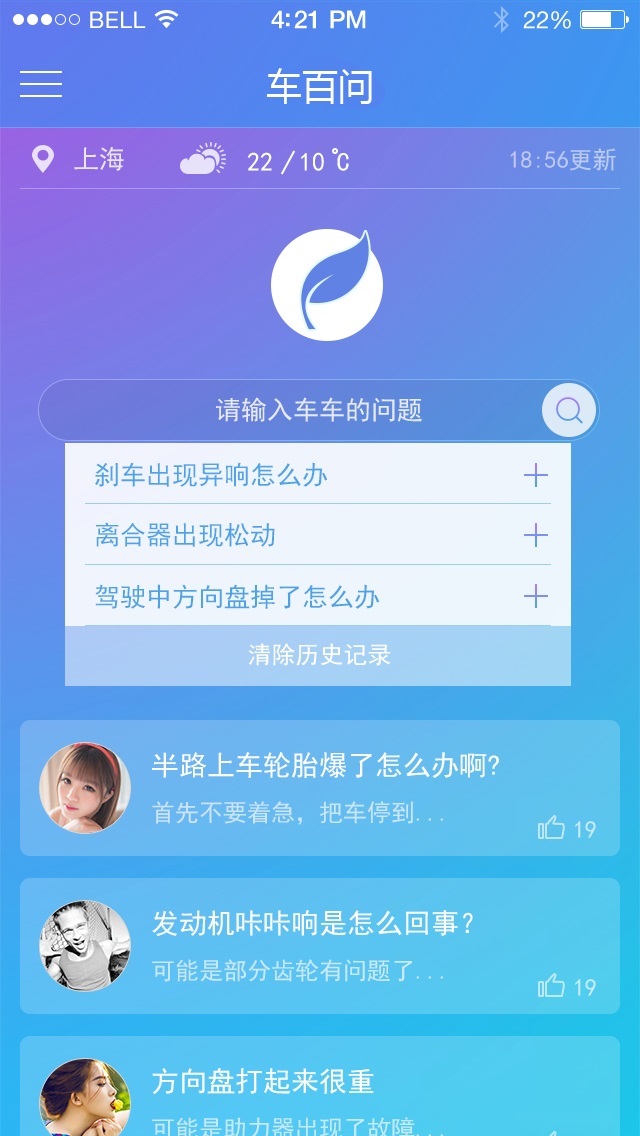Image resolution: width=640 pixels, height=1136 pixels.
Task: Tap plus icon beside 离合器出现松动
Action: [536, 536]
